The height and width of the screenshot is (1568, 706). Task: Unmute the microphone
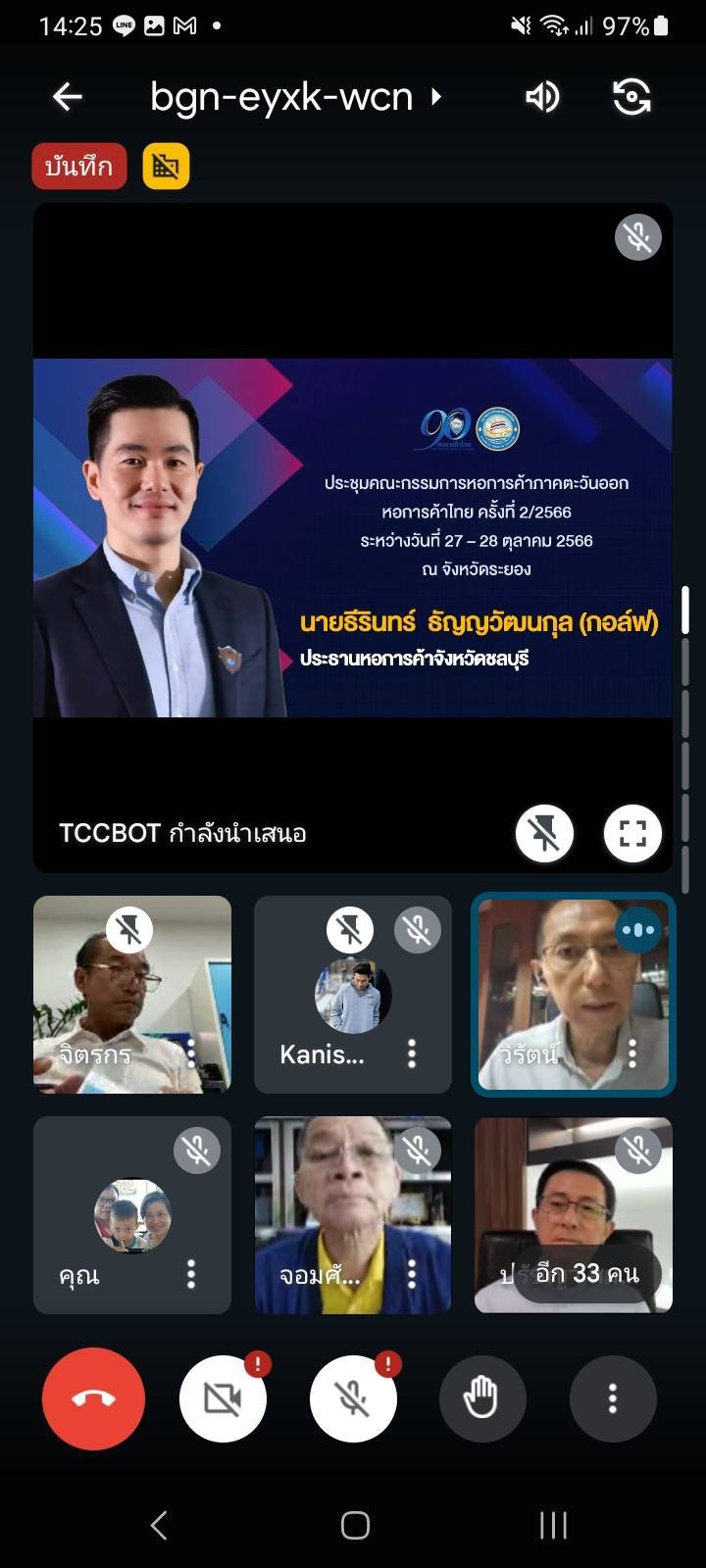(353, 1398)
